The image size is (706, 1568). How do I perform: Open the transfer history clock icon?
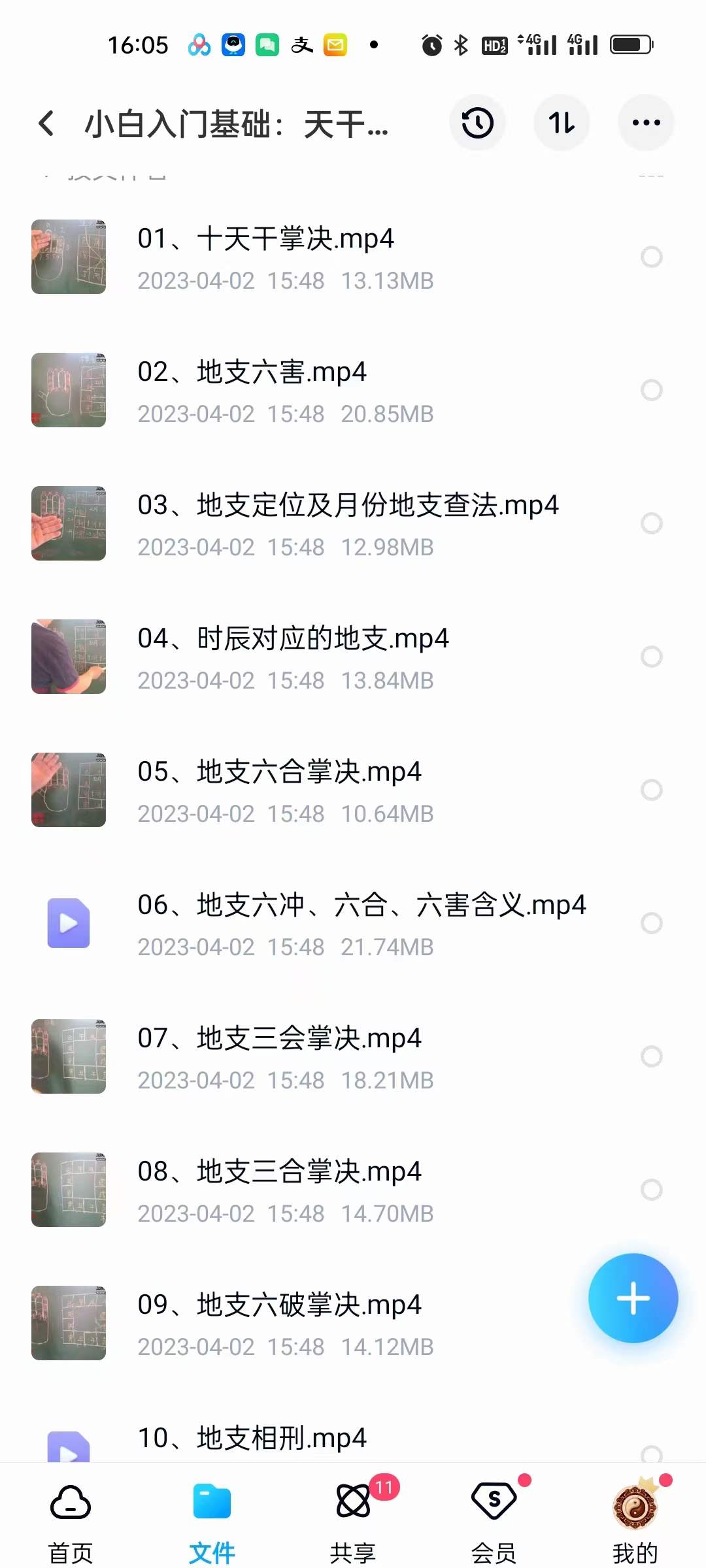coord(477,123)
